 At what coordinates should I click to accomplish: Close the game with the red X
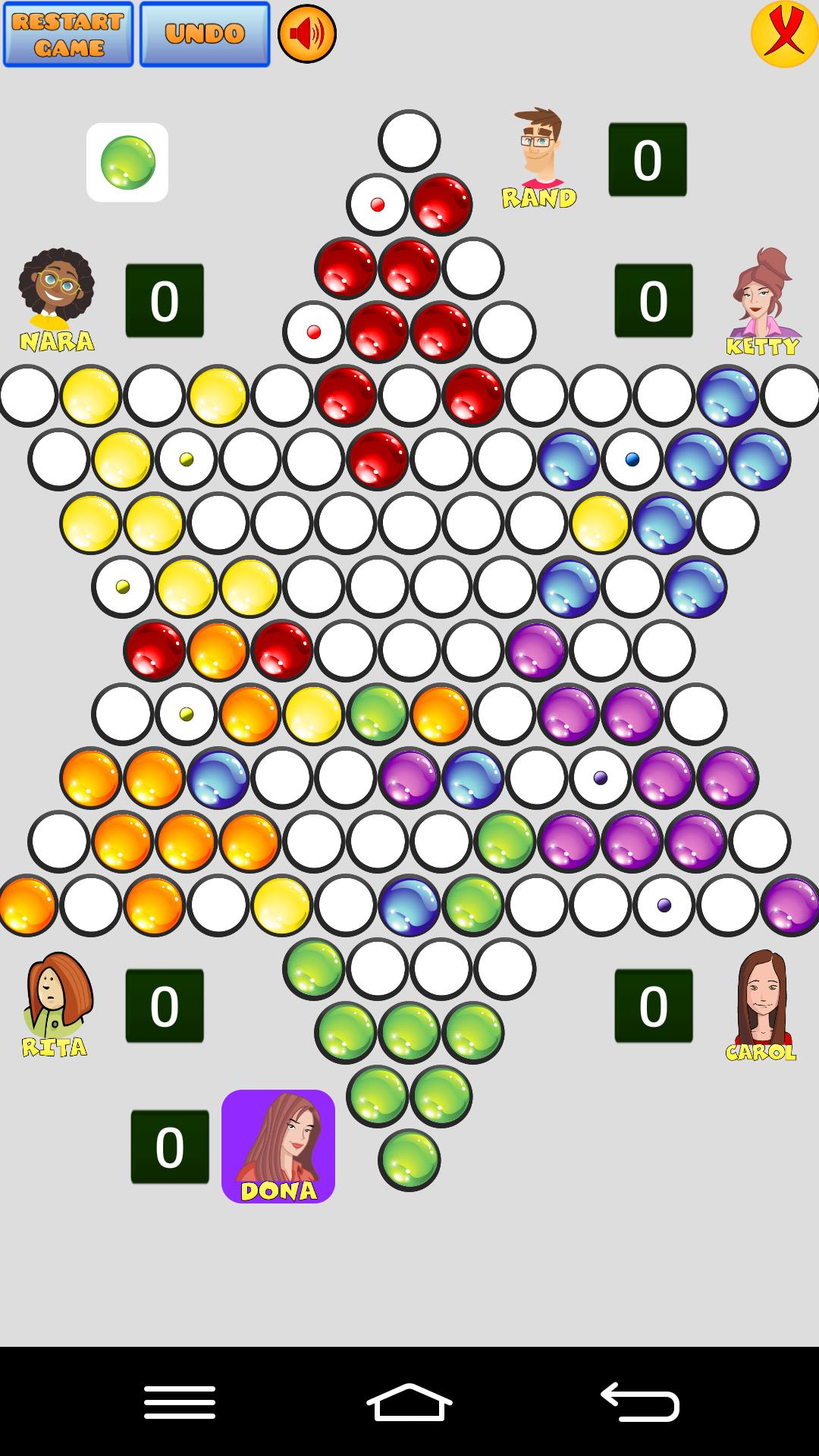tap(784, 35)
